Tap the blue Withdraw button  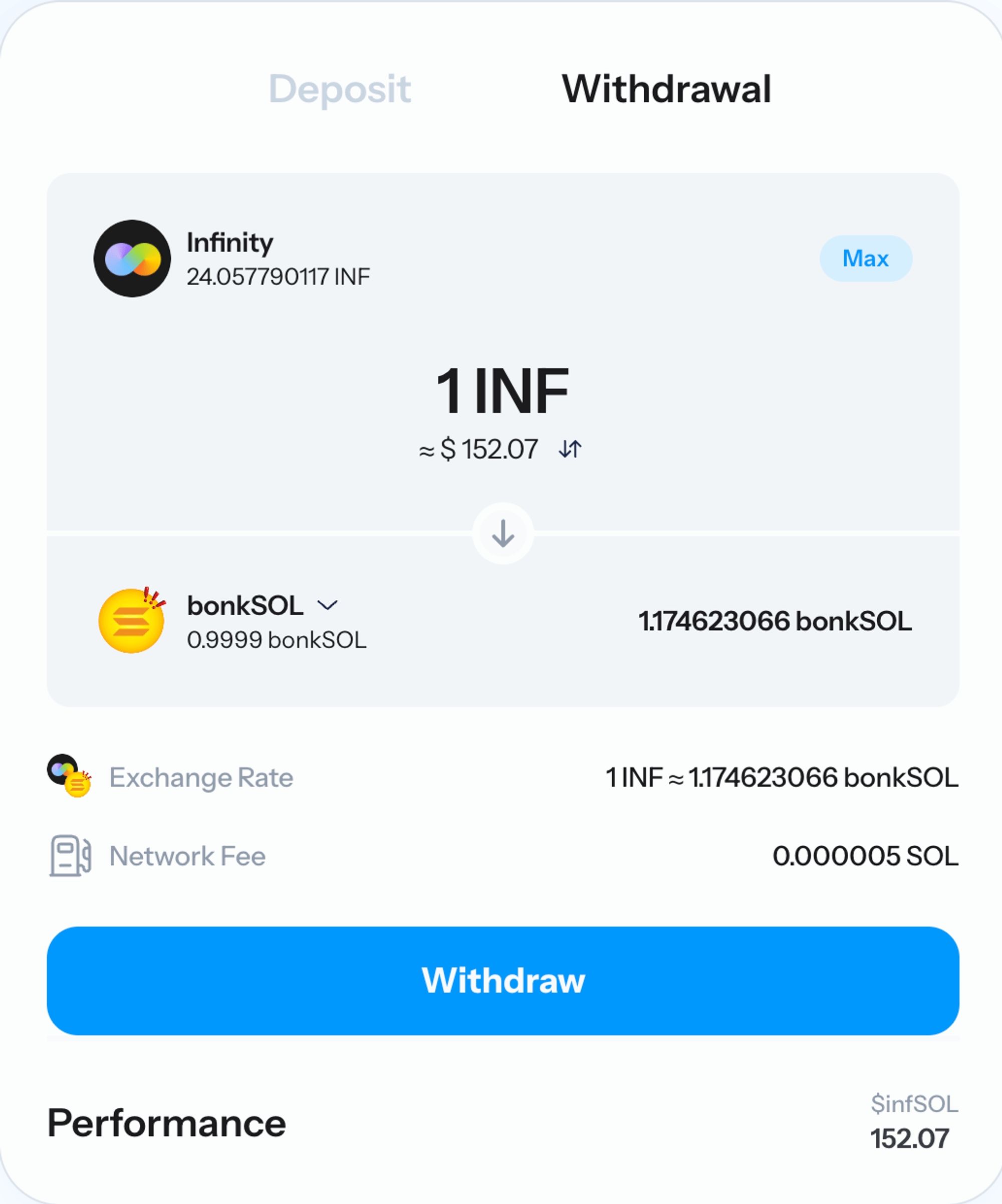(x=503, y=981)
